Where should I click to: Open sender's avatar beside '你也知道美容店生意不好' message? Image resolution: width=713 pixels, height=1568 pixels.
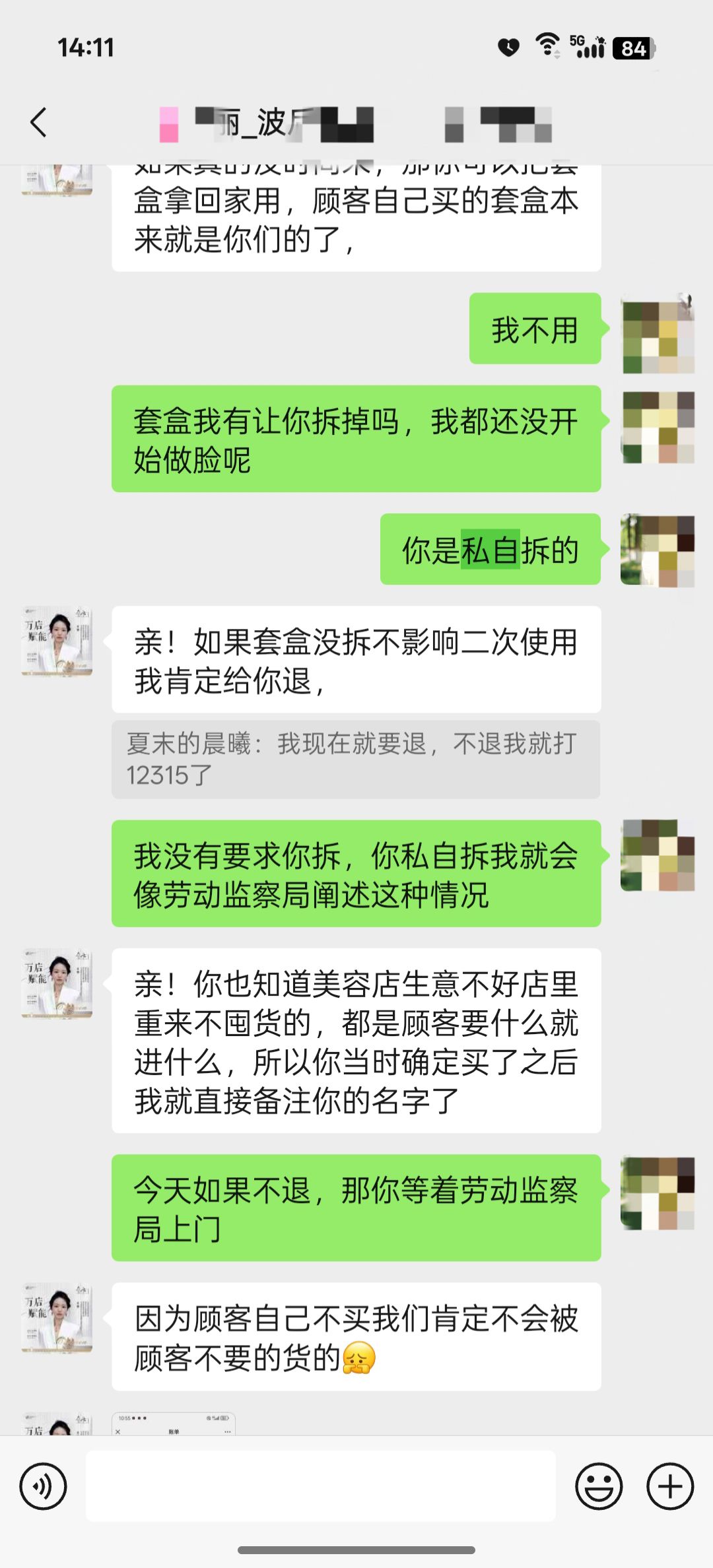click(57, 983)
